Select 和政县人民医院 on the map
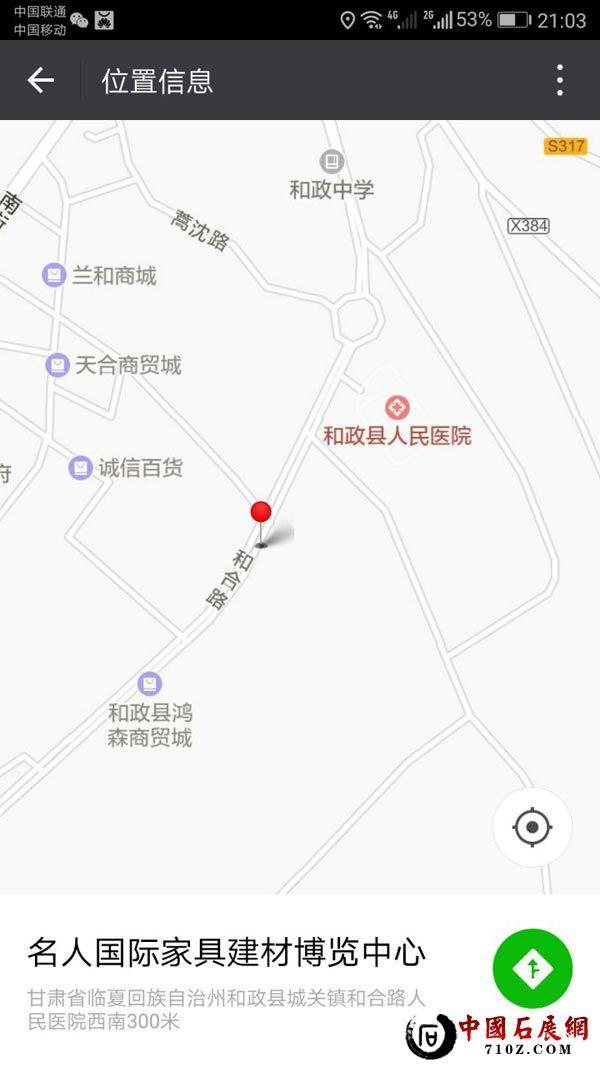Screen dimensions: 600x1067 click(398, 409)
